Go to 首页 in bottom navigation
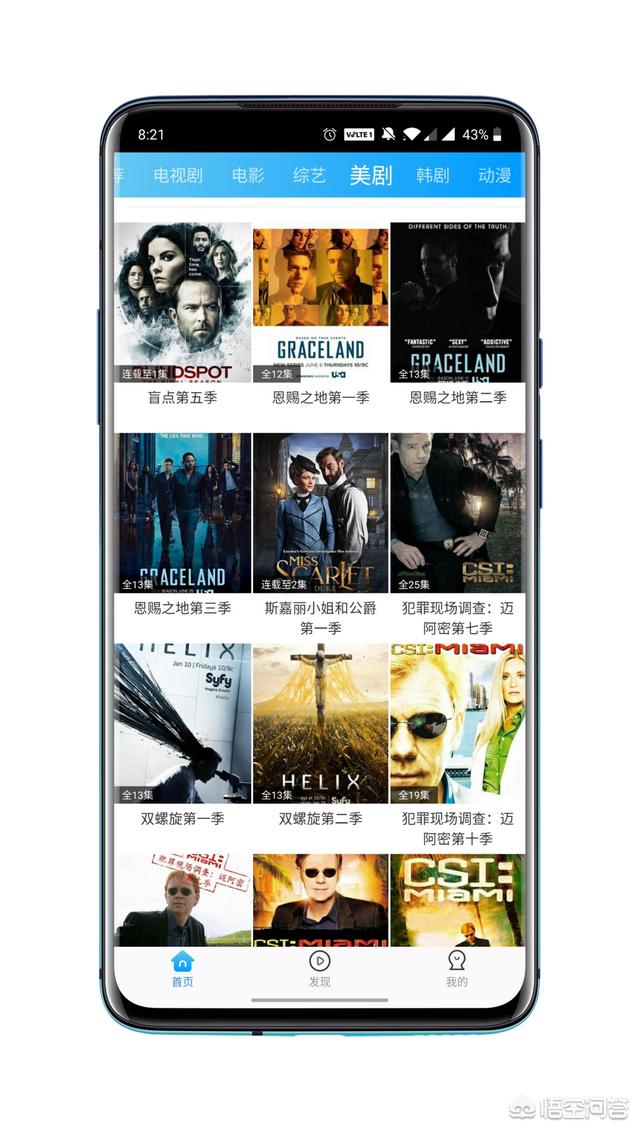 183,969
